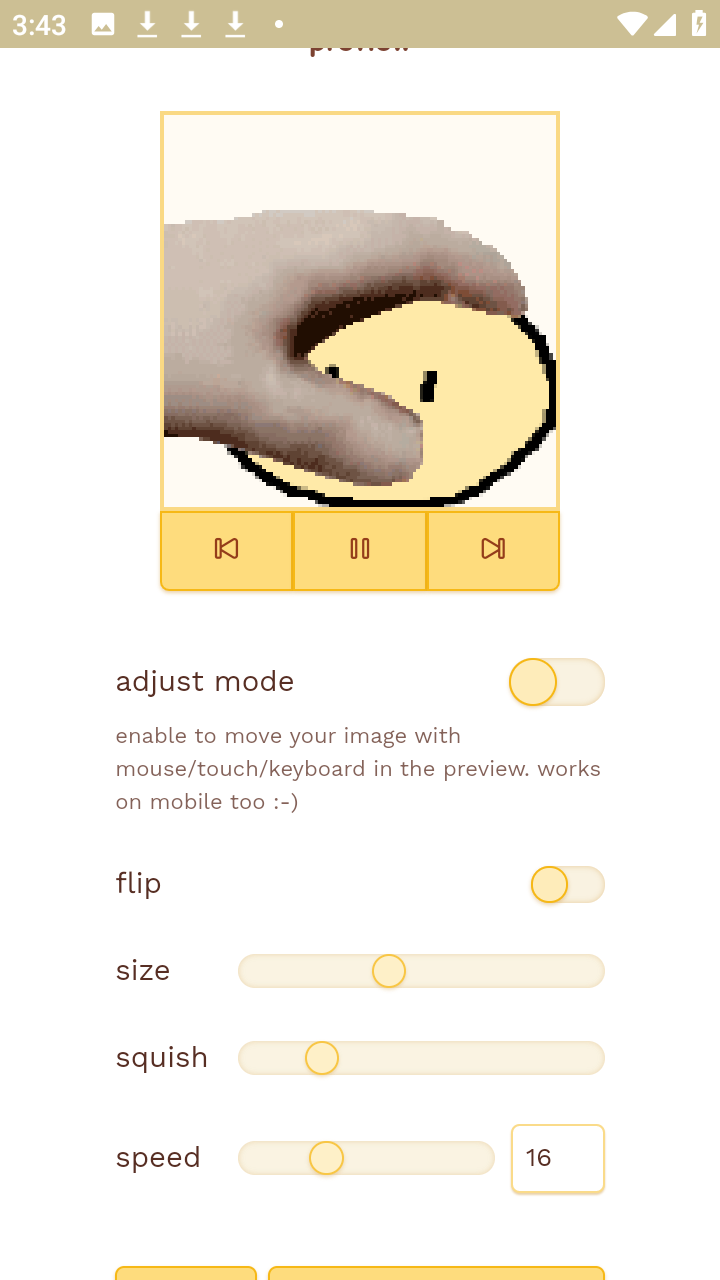Screen dimensions: 720x1280
Task: Select the speed number field showing 16
Action: point(558,1158)
